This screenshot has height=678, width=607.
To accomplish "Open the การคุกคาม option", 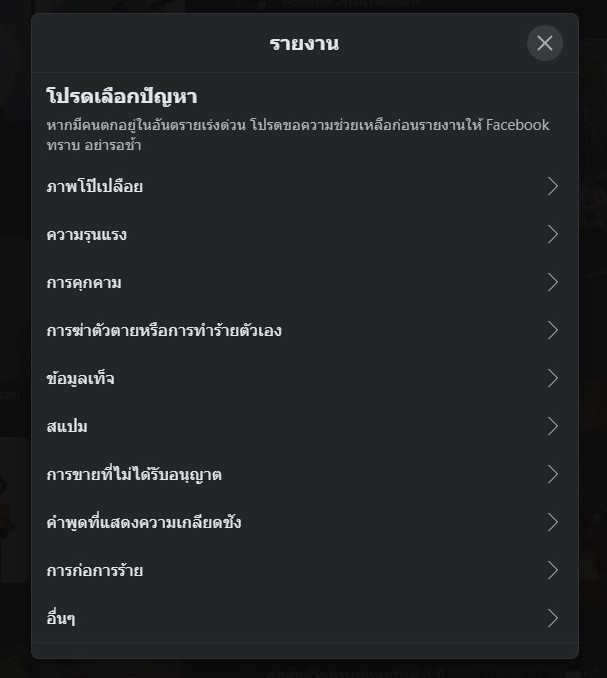I will (x=304, y=283).
